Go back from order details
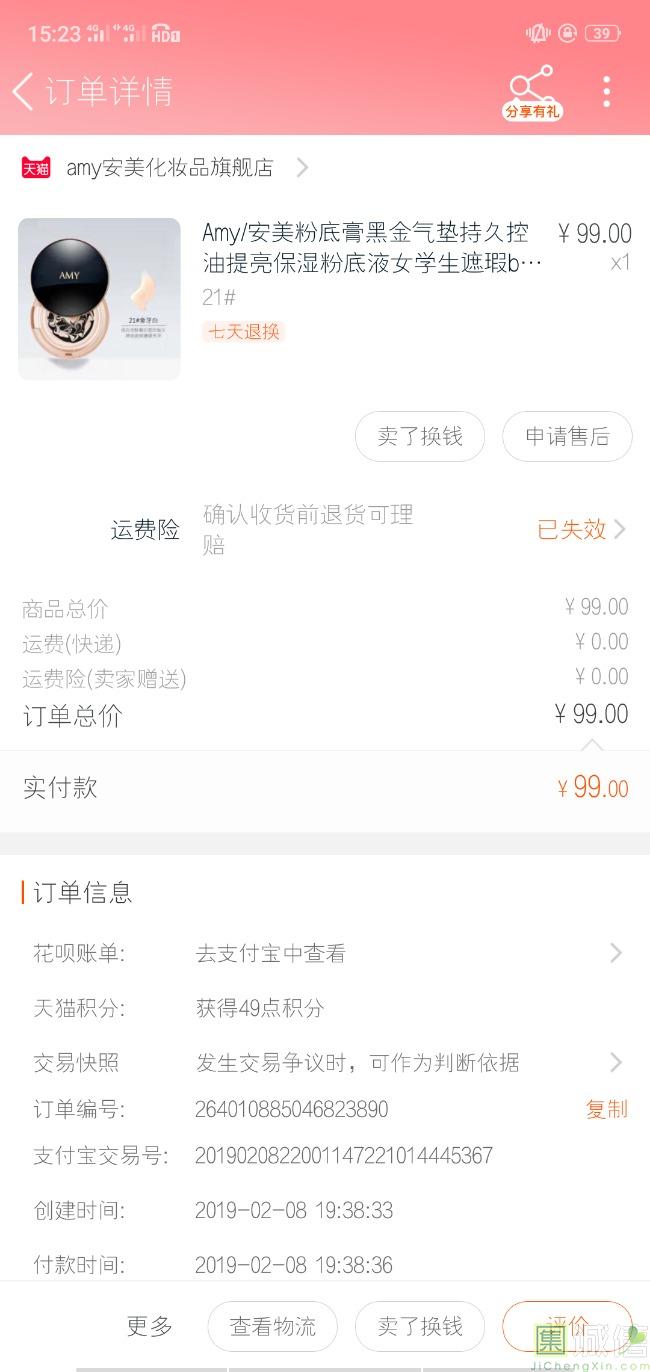This screenshot has width=650, height=1372. coord(24,92)
